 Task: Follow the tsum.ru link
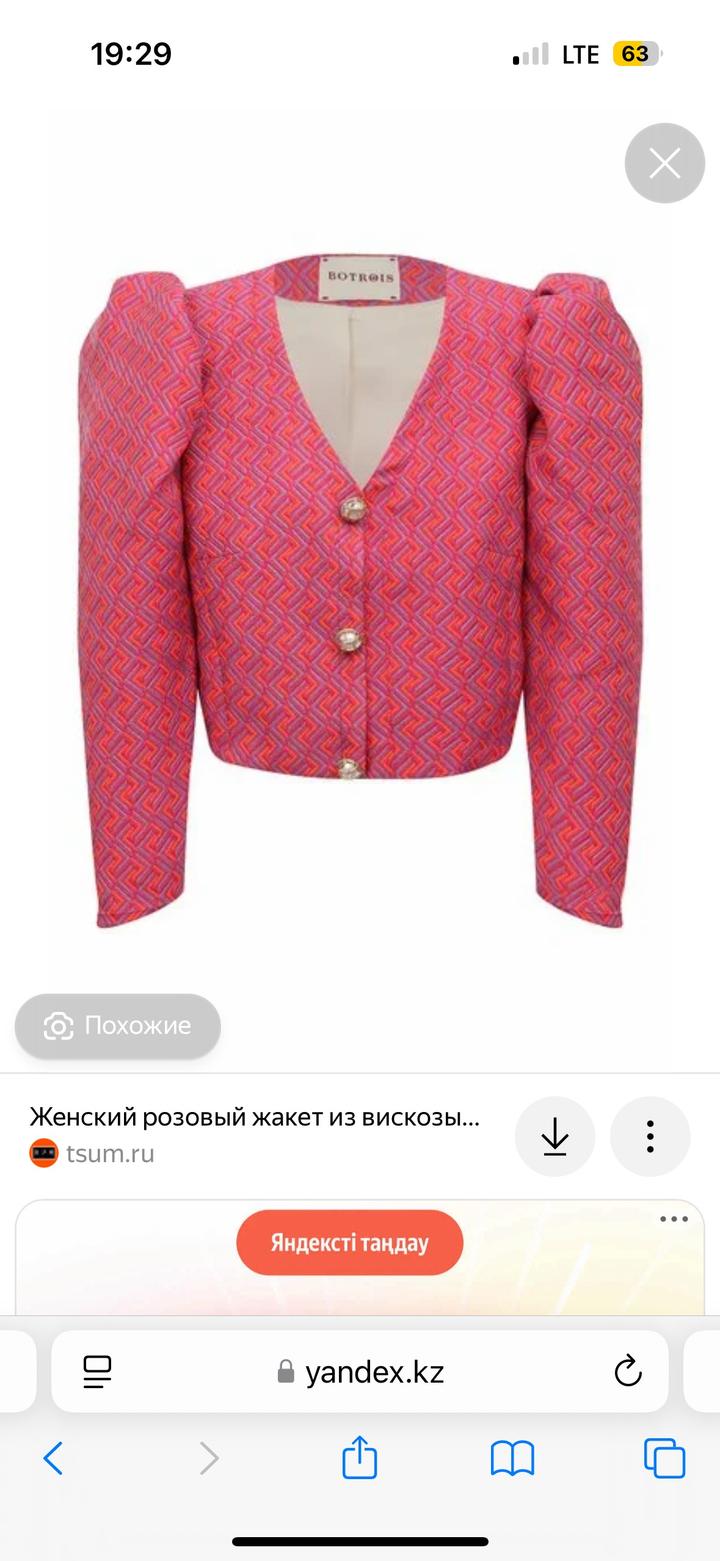coord(110,1153)
